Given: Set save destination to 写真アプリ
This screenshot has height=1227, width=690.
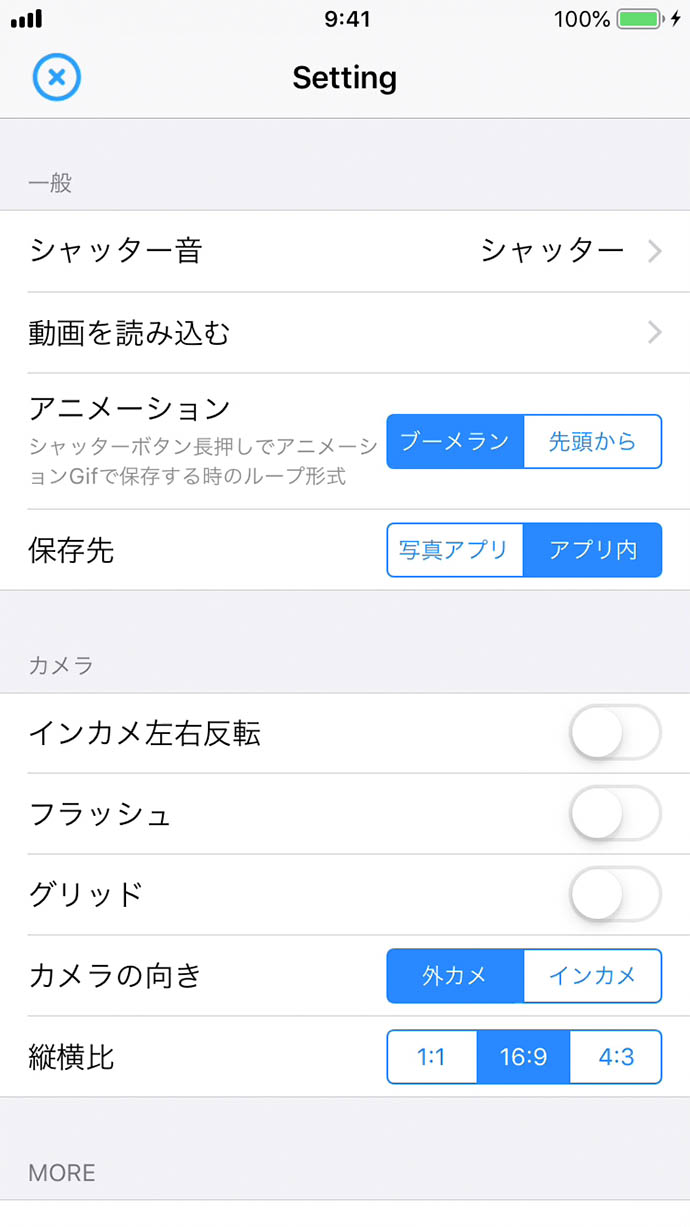Looking at the screenshot, I should (x=455, y=550).
